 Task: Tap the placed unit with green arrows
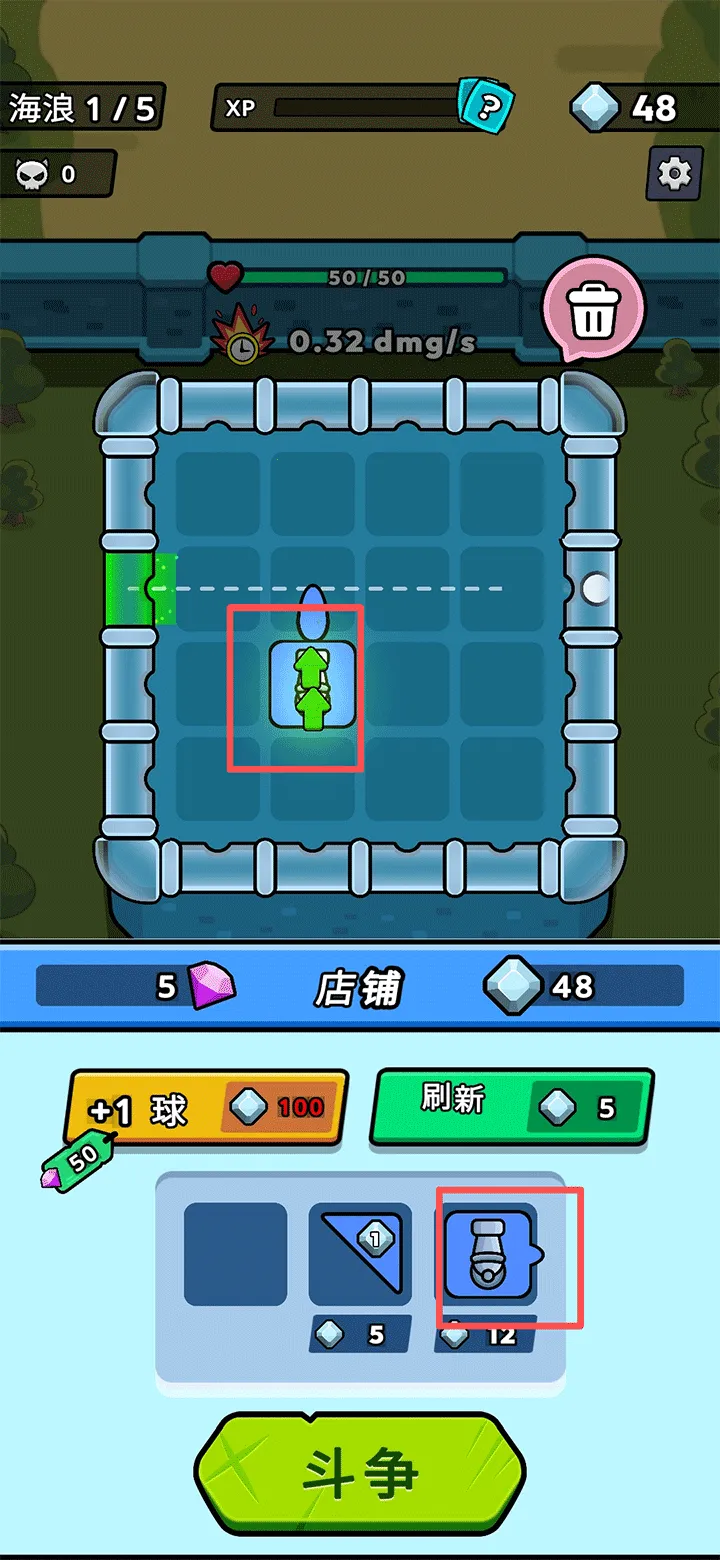pos(313,684)
